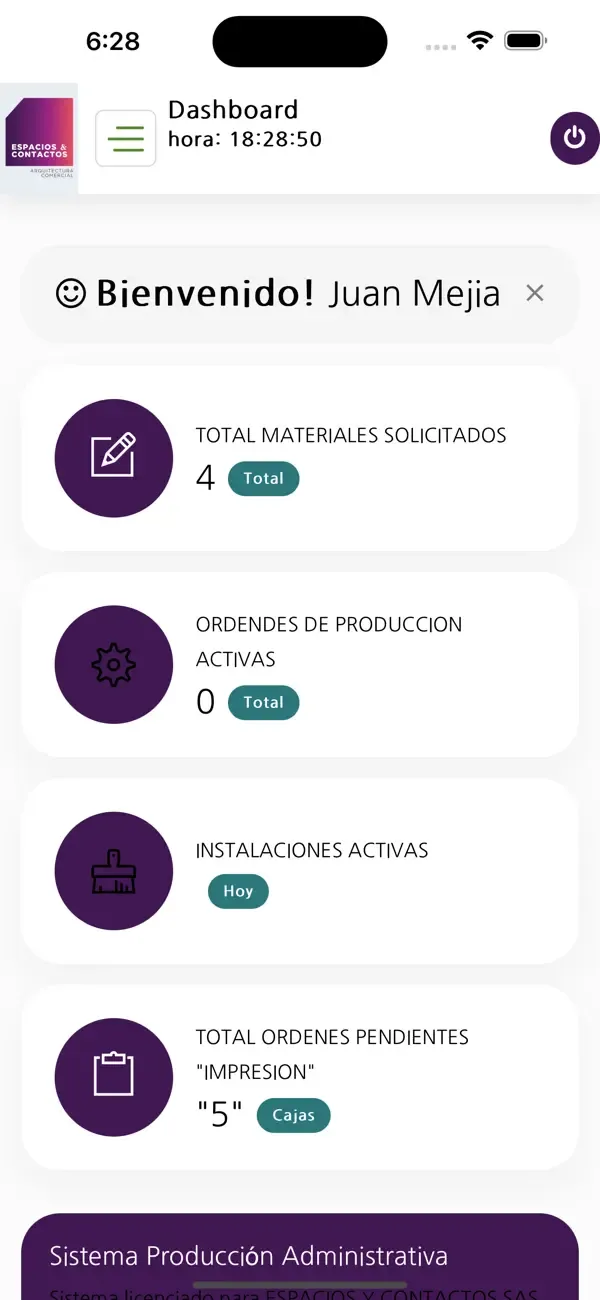Tap the power logout button
This screenshot has width=600, height=1300.
click(575, 138)
